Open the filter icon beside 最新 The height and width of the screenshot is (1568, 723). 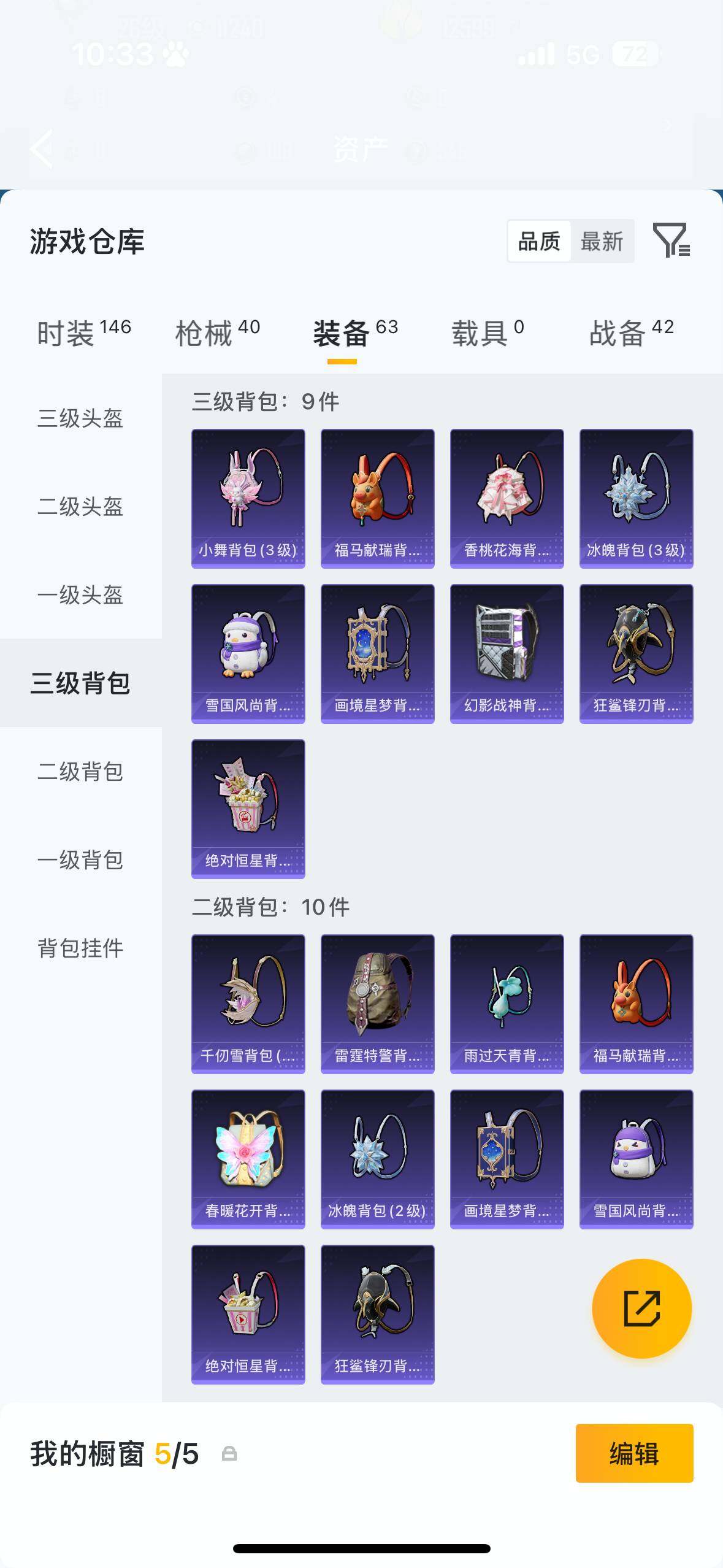pyautogui.click(x=671, y=240)
